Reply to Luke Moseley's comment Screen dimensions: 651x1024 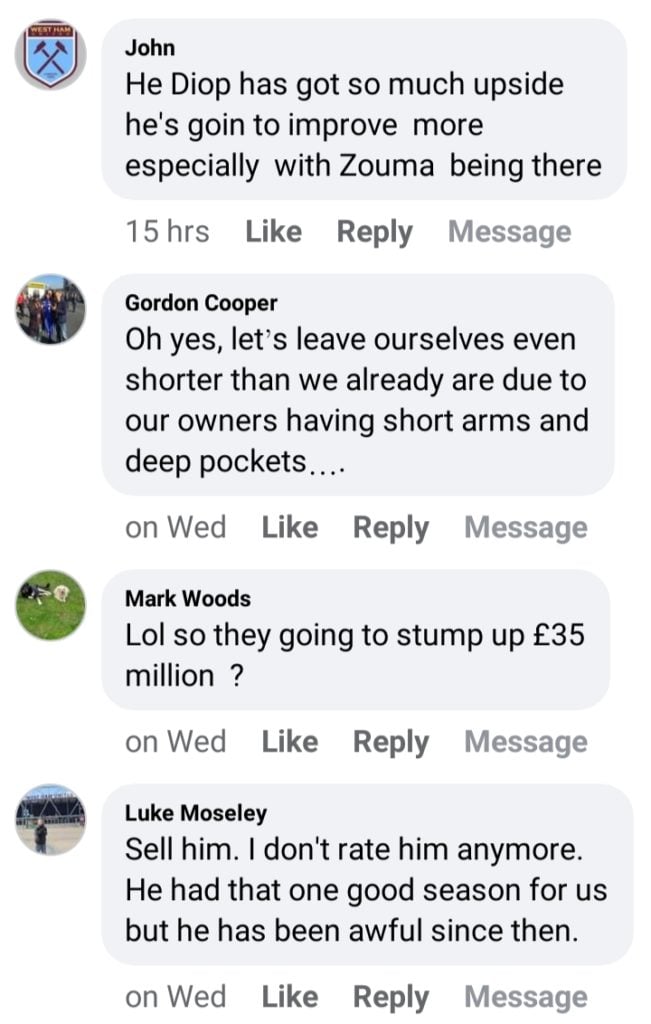tap(390, 997)
